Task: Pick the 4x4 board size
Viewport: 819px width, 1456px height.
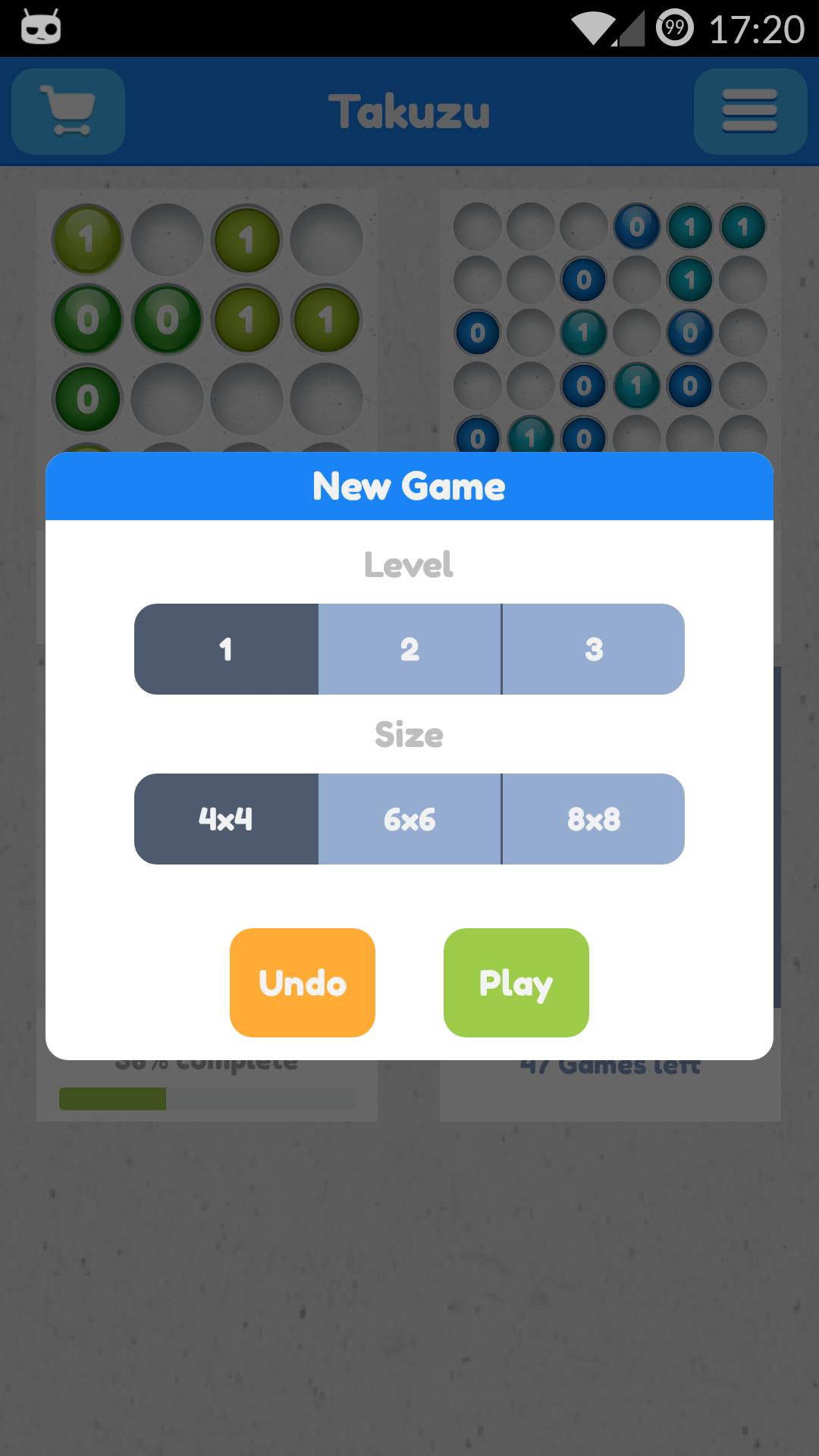Action: coord(226,819)
